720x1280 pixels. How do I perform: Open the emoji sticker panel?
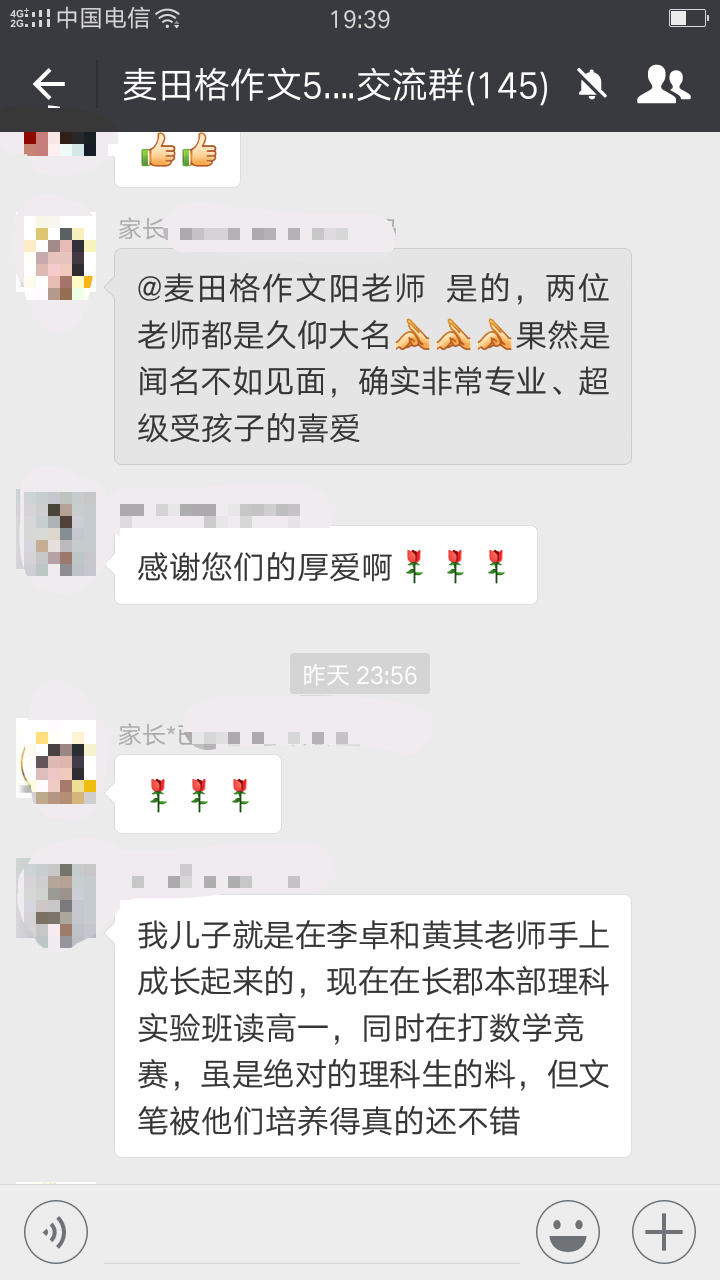568,1231
